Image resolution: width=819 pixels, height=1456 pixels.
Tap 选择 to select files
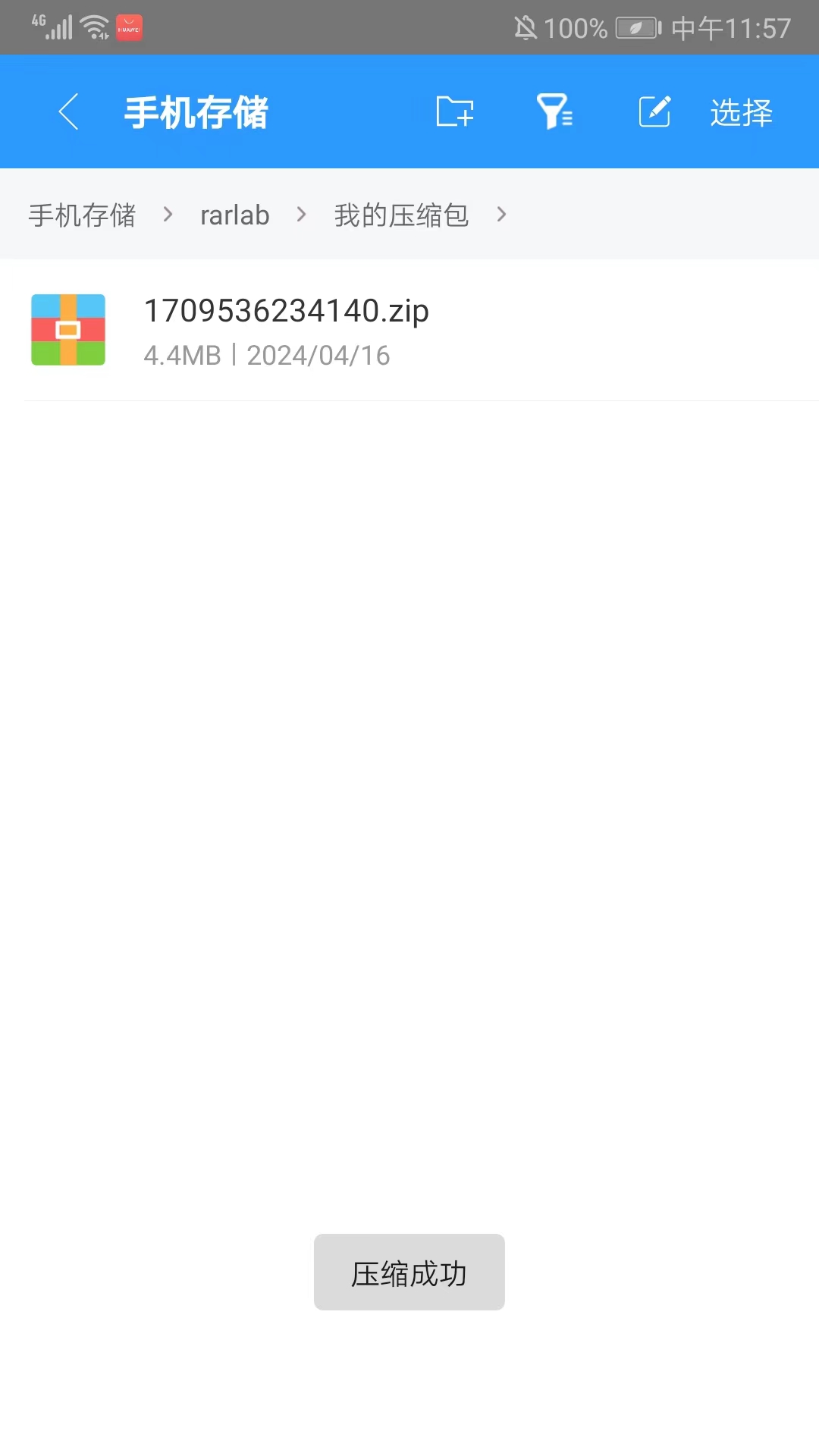pyautogui.click(x=741, y=112)
